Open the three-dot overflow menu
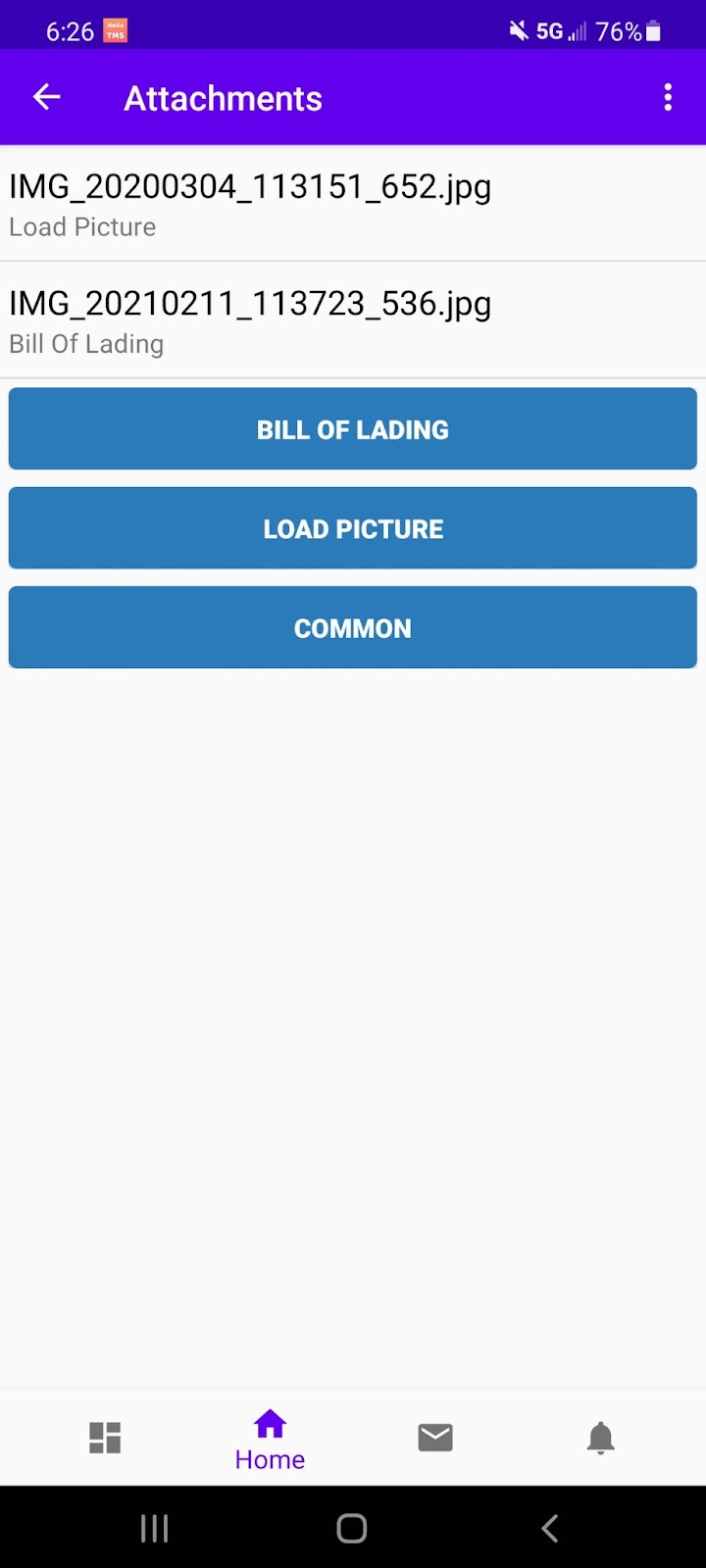Viewport: 706px width, 1568px height. click(668, 97)
